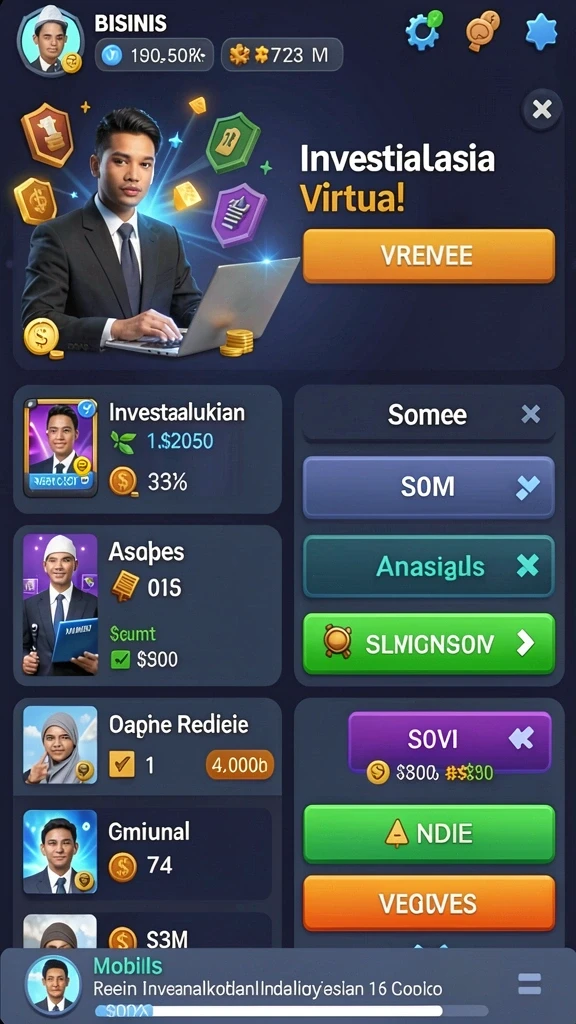Open the Gmiunal row

pyautogui.click(x=148, y=852)
